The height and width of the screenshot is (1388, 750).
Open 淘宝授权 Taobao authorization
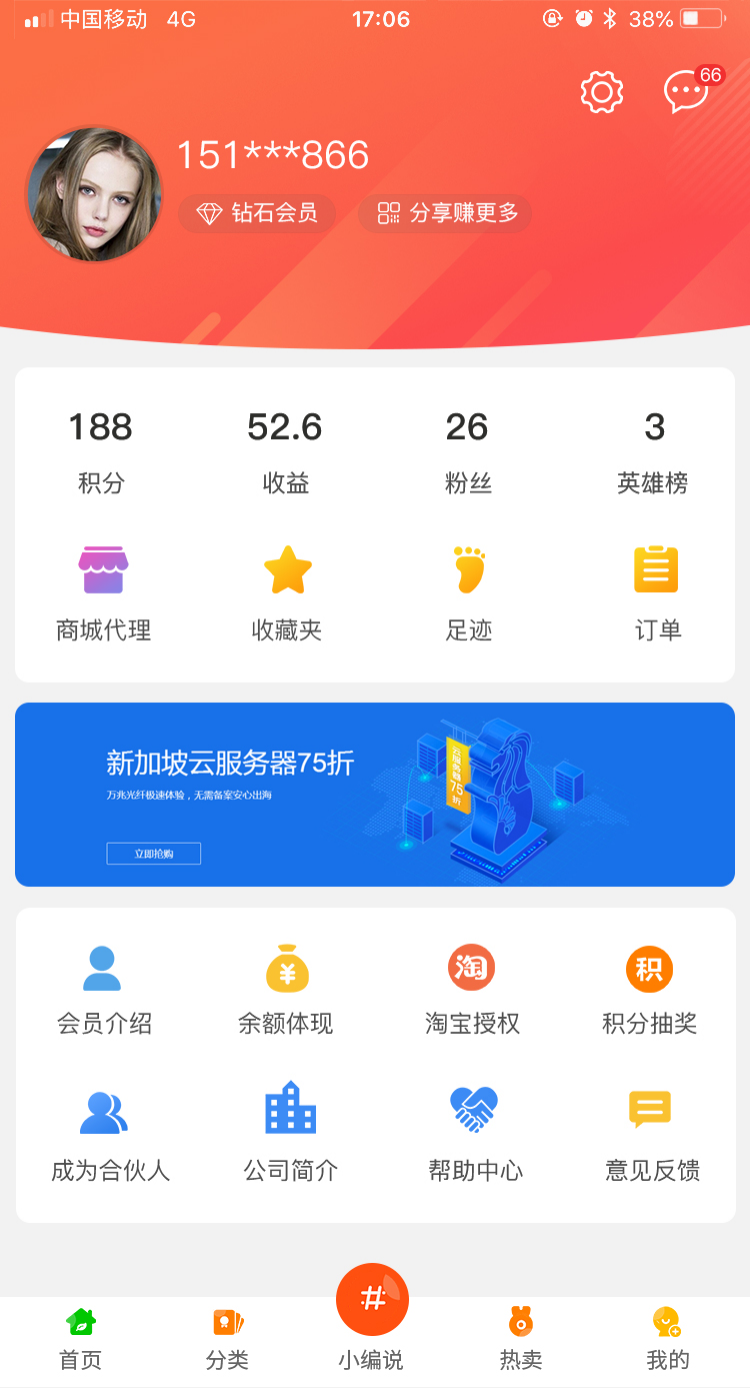[x=472, y=990]
